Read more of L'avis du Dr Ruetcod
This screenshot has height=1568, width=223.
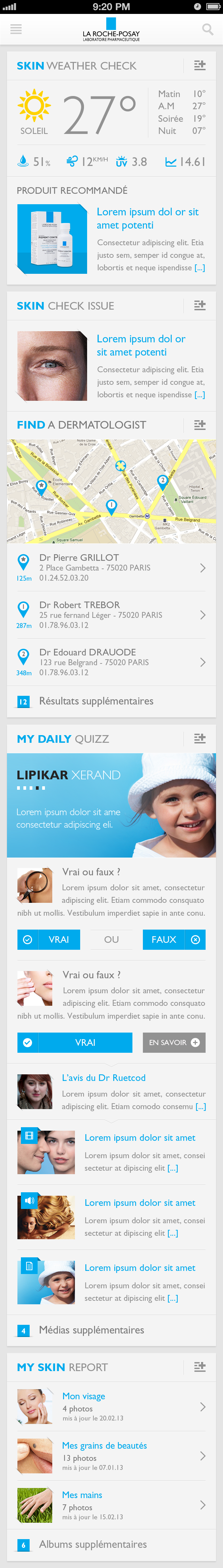click(200, 1107)
